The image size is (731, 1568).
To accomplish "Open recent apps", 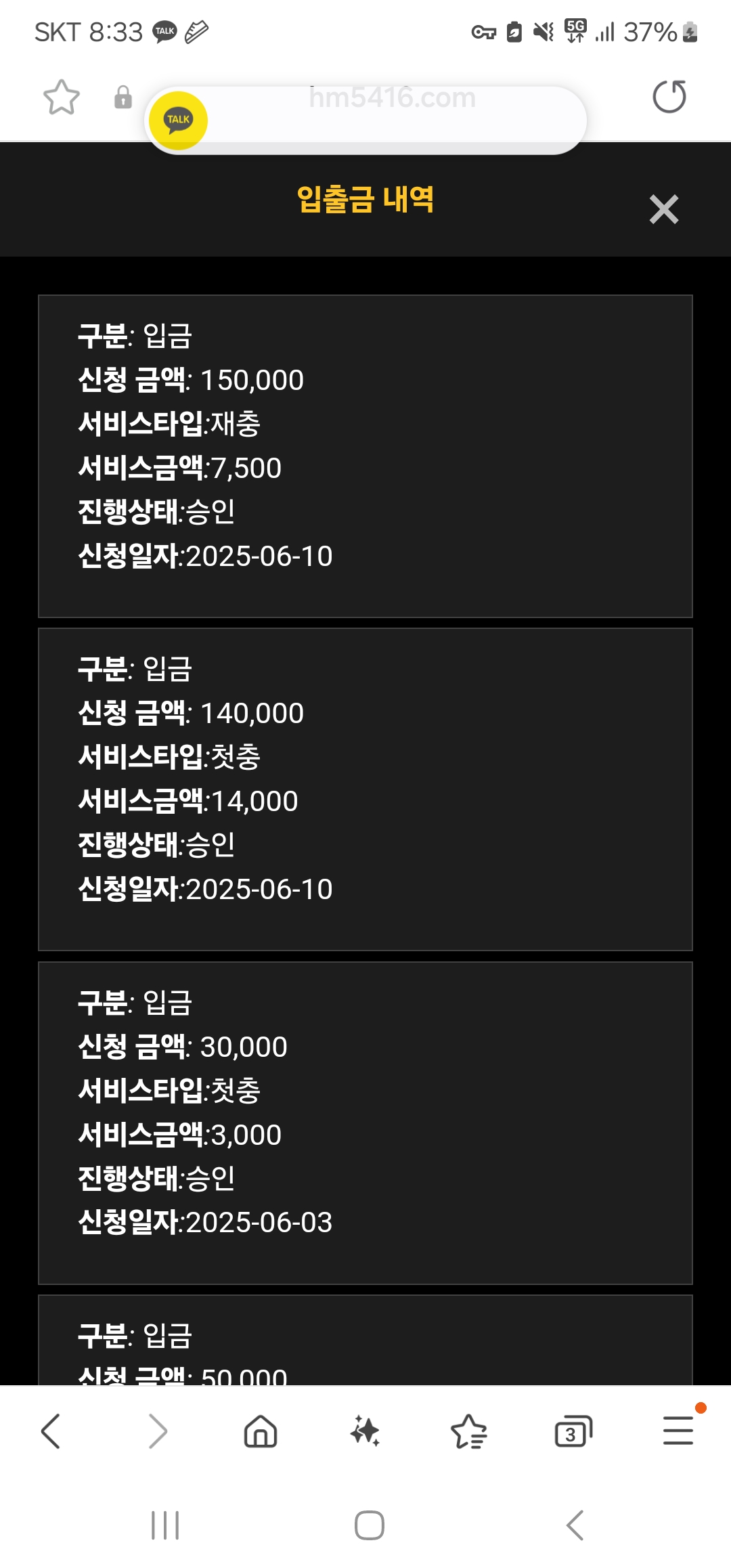I will pyautogui.click(x=165, y=1525).
